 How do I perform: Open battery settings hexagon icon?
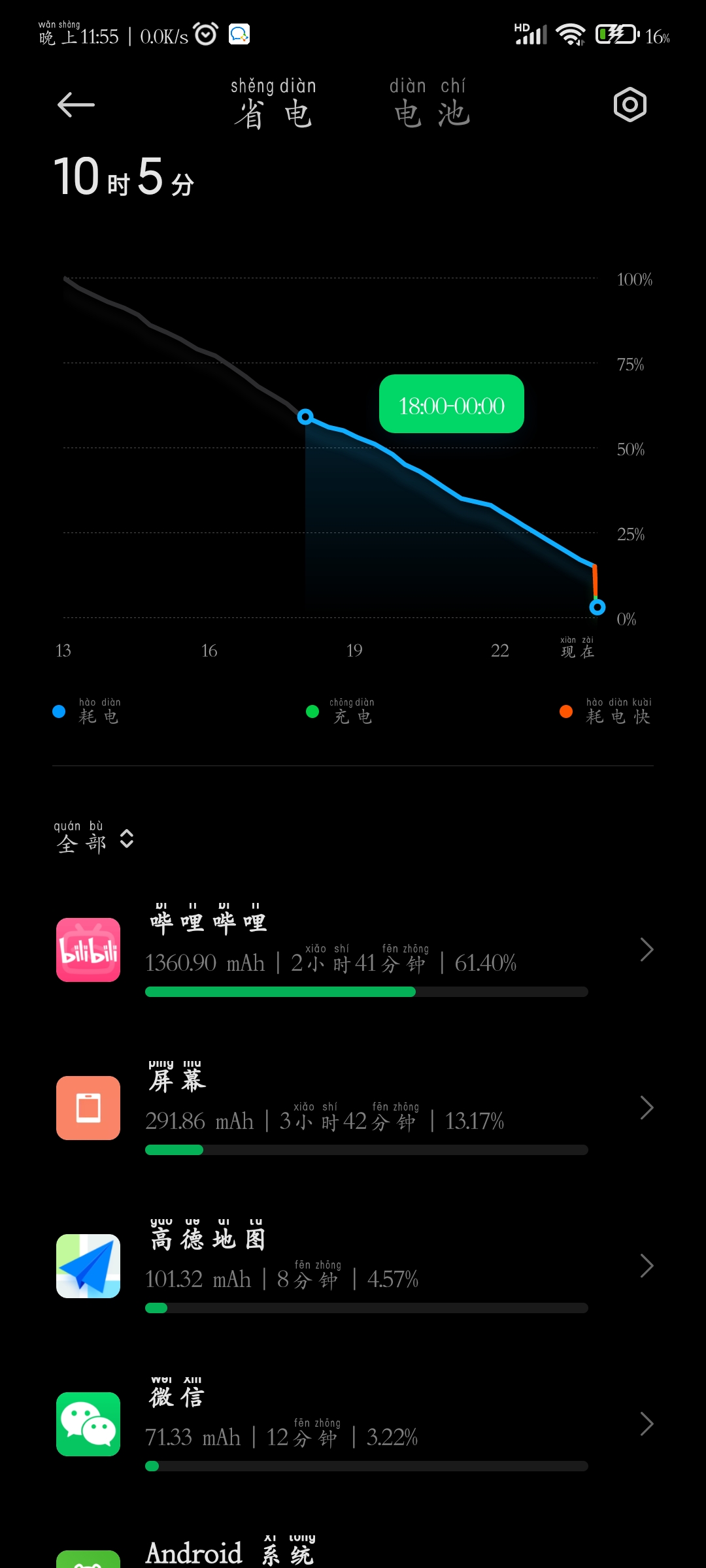pyautogui.click(x=630, y=105)
